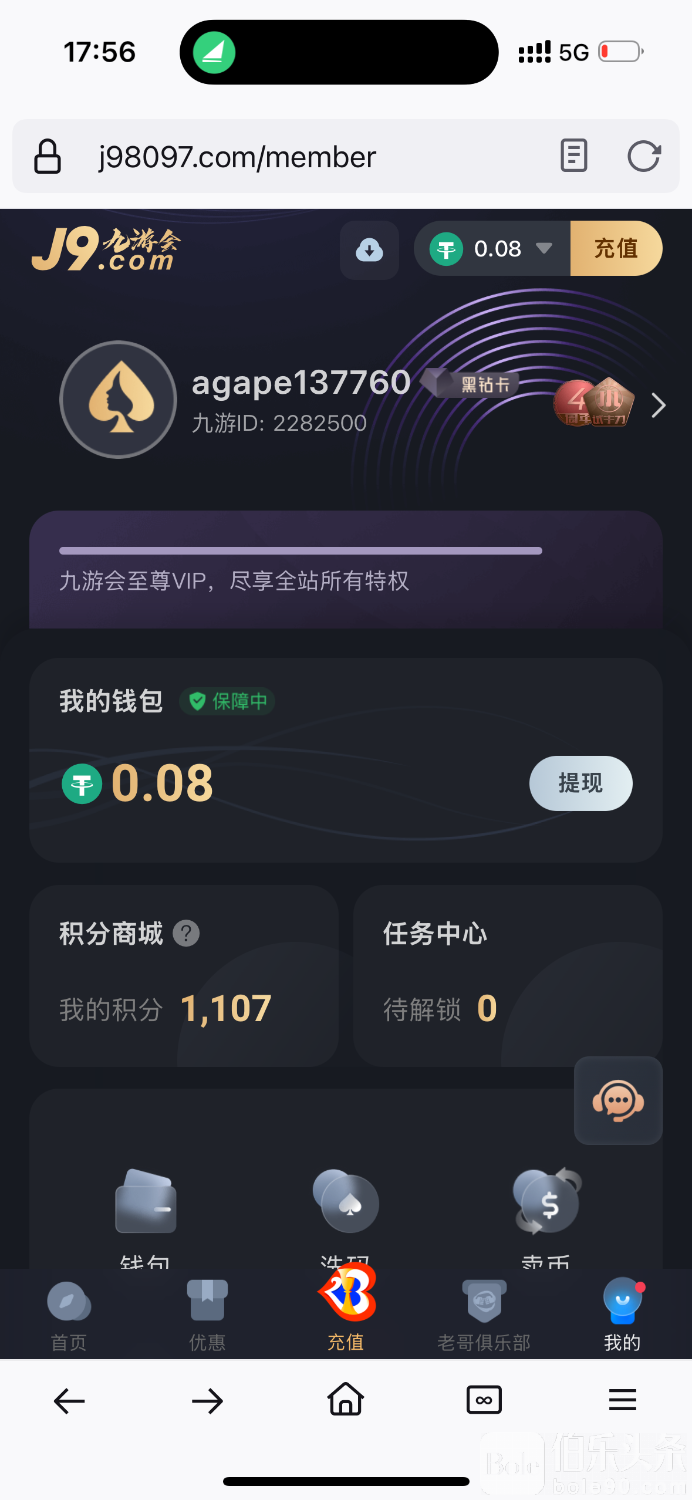Open the 任务中心 task center card
This screenshot has width=692, height=1500.
(507, 975)
